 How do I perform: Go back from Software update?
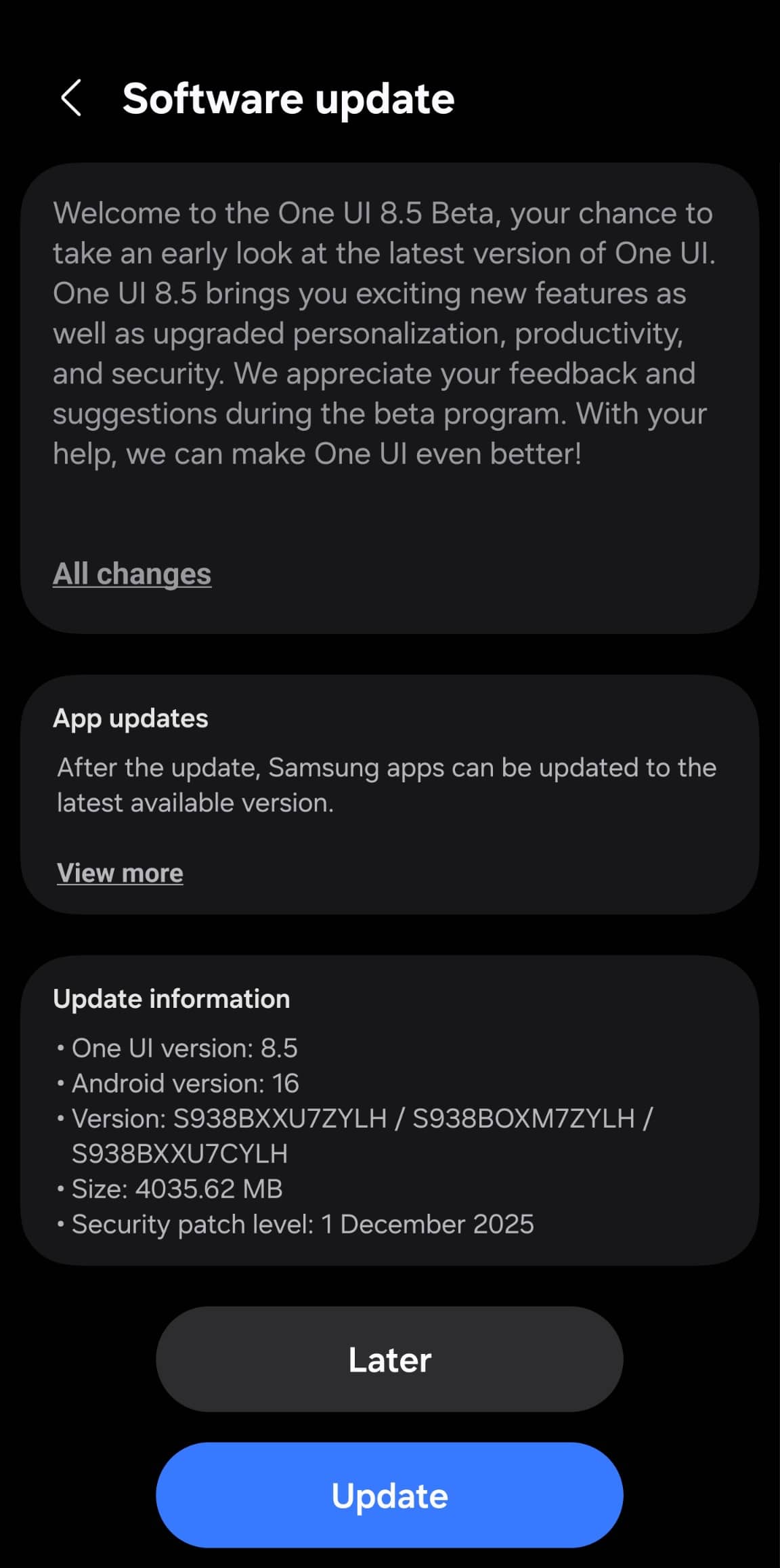(x=72, y=99)
